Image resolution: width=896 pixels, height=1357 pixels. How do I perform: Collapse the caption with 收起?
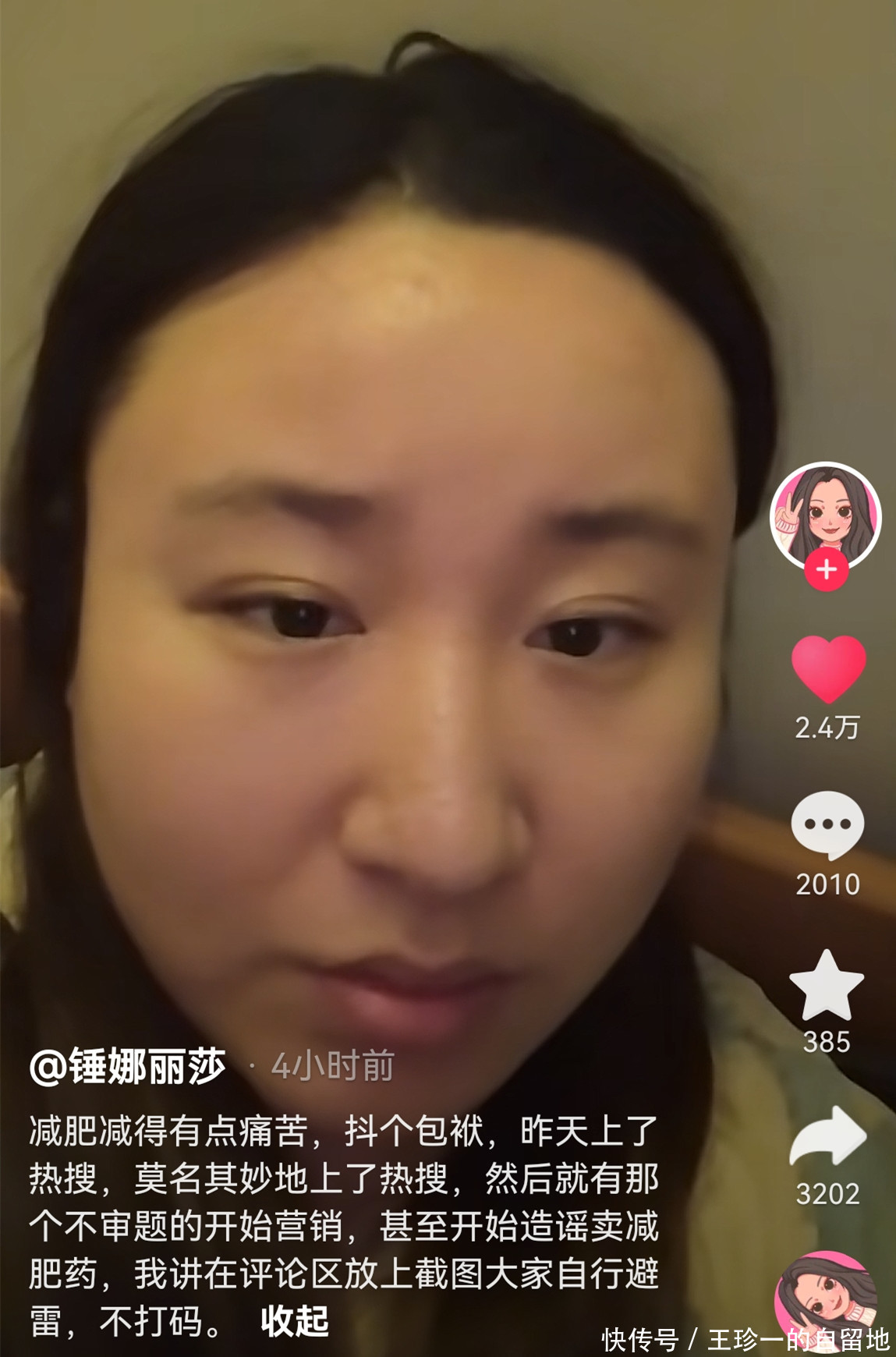[295, 1321]
